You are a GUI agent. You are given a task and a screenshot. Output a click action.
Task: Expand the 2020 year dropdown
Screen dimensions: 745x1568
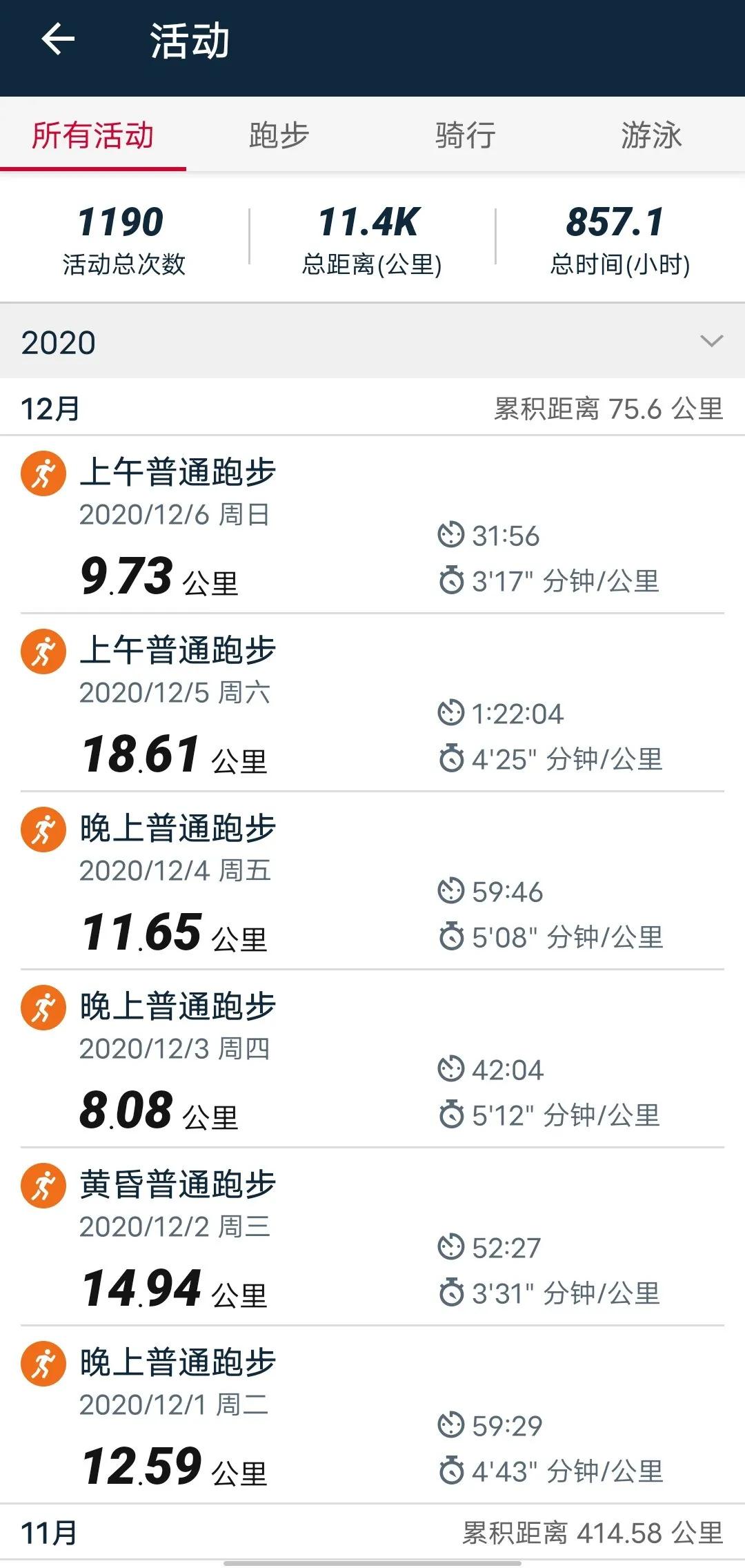click(711, 342)
